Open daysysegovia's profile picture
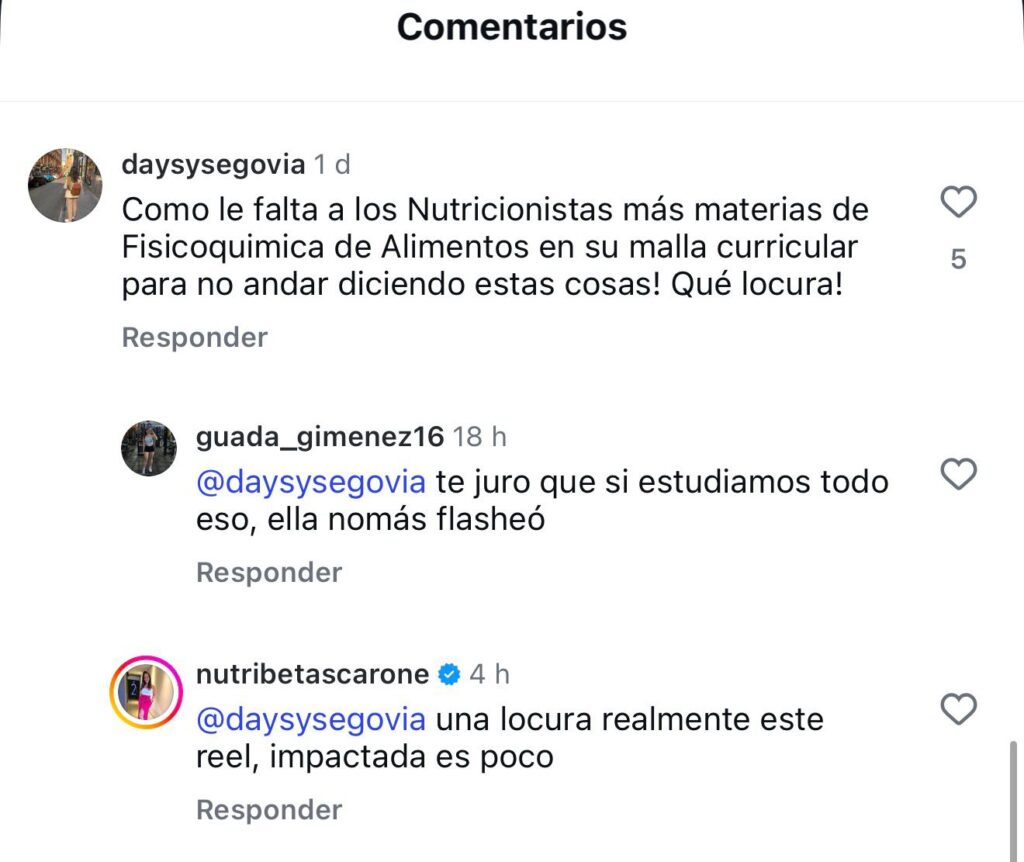 click(x=65, y=186)
